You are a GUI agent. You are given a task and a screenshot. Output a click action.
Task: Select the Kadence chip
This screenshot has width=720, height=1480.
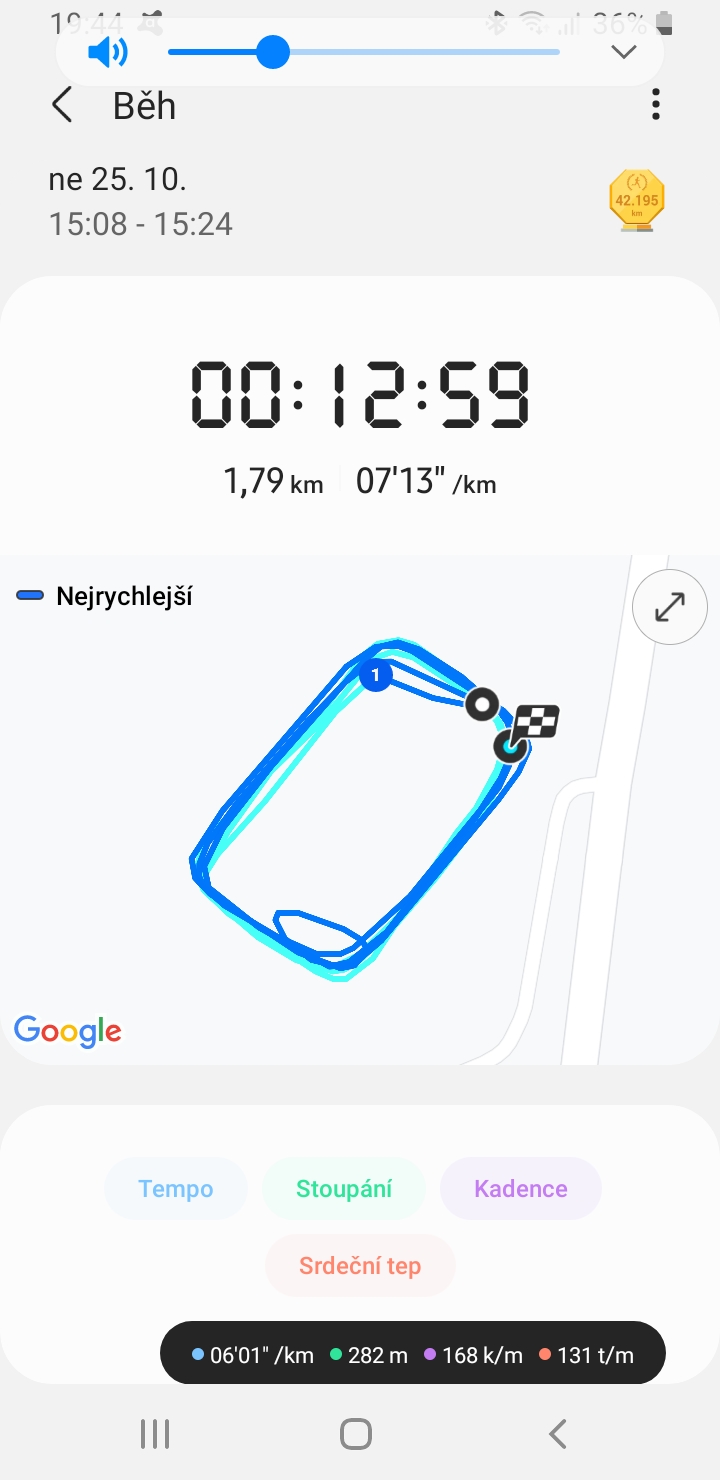521,1189
